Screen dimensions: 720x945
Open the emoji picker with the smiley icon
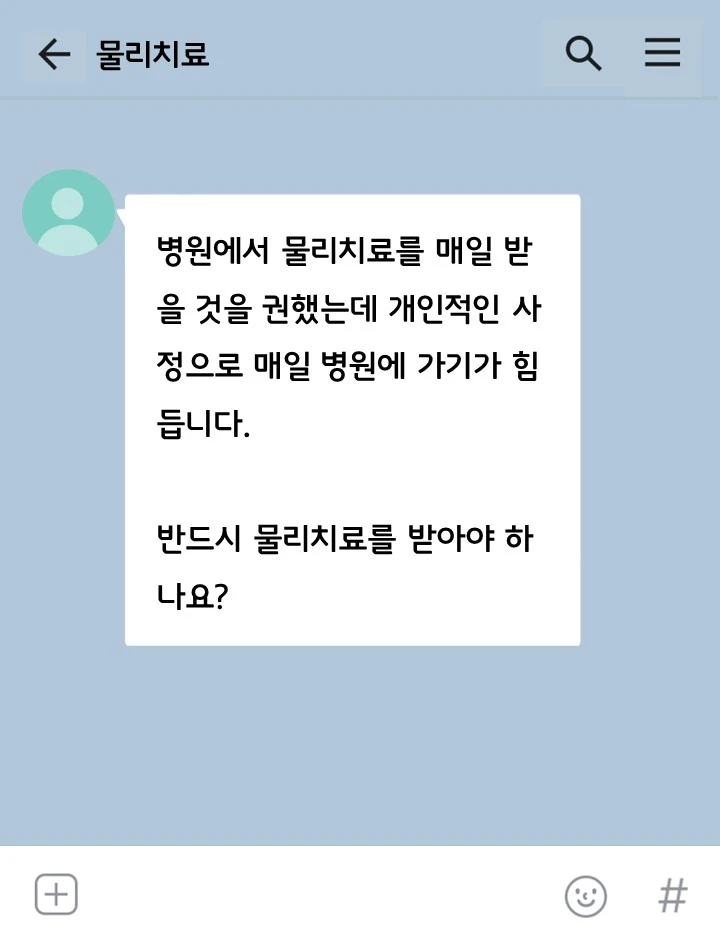coord(586,894)
